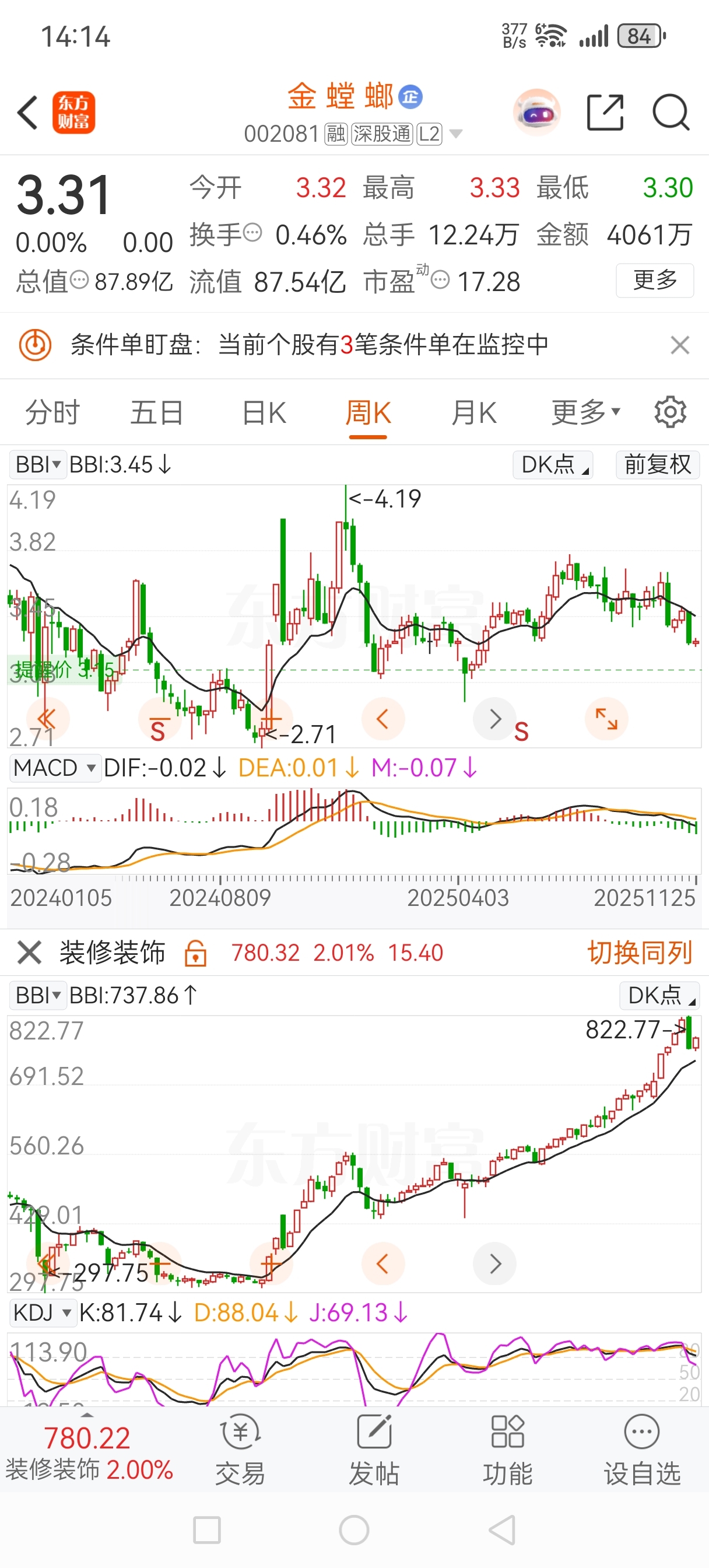Open the 前复权 adjustment selector

click(x=657, y=464)
